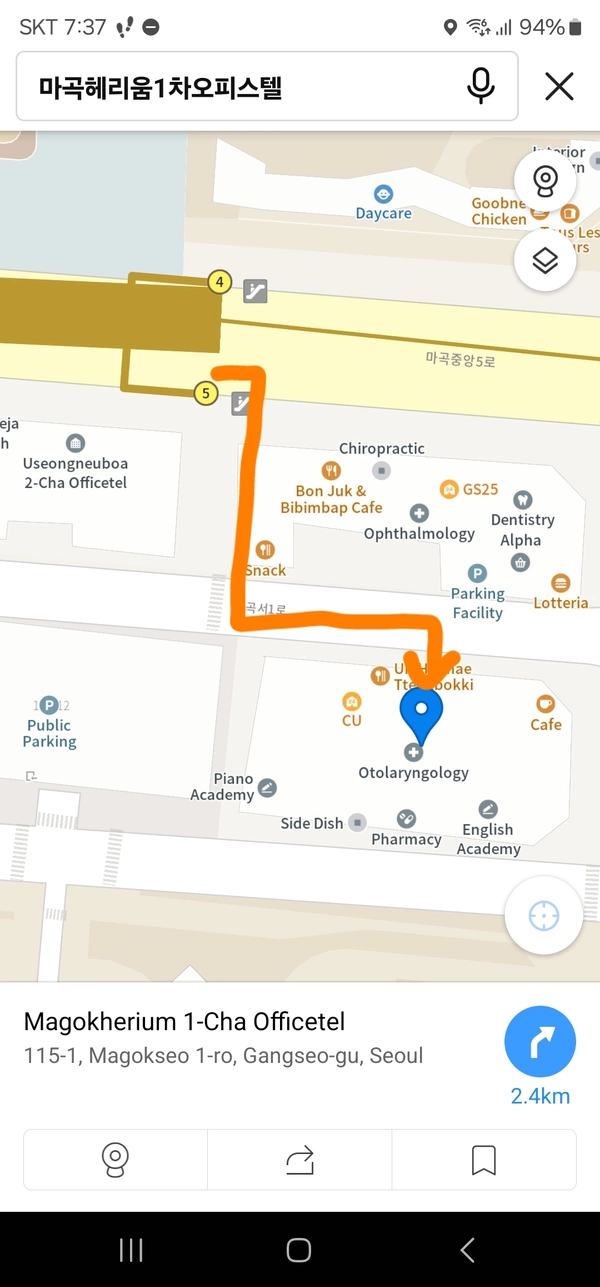Open street view from the bottom action bar

tap(115, 1159)
